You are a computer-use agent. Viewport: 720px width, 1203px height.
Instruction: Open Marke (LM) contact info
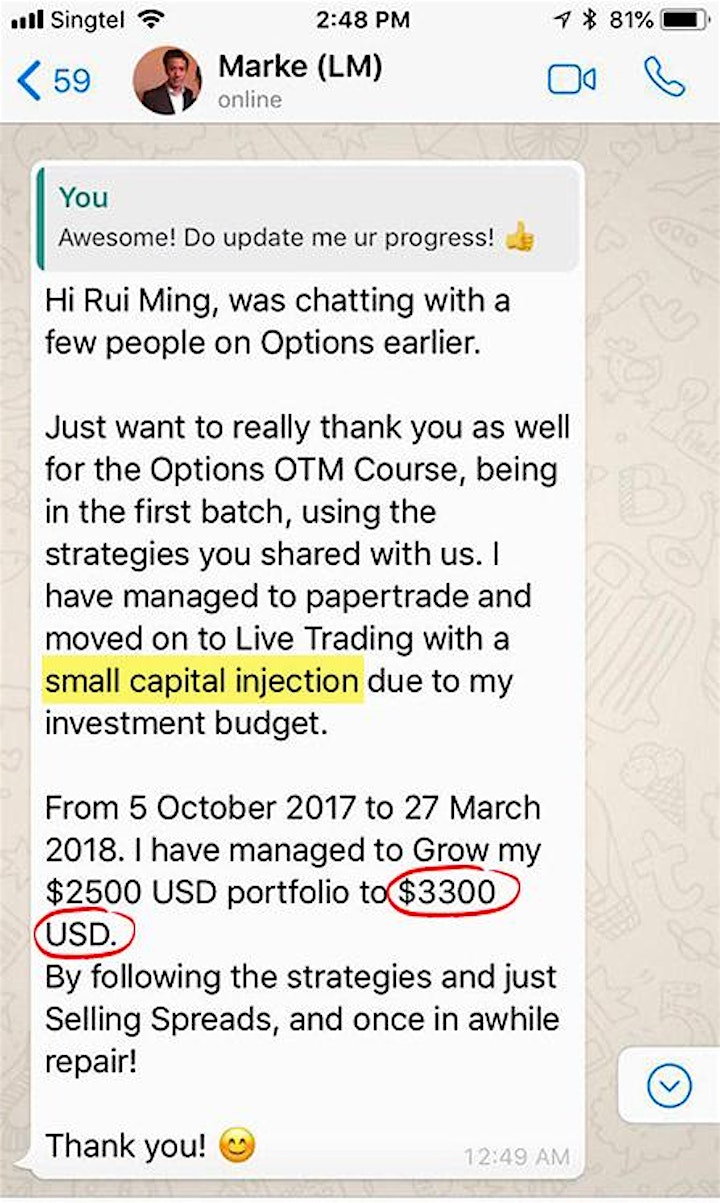pos(299,81)
